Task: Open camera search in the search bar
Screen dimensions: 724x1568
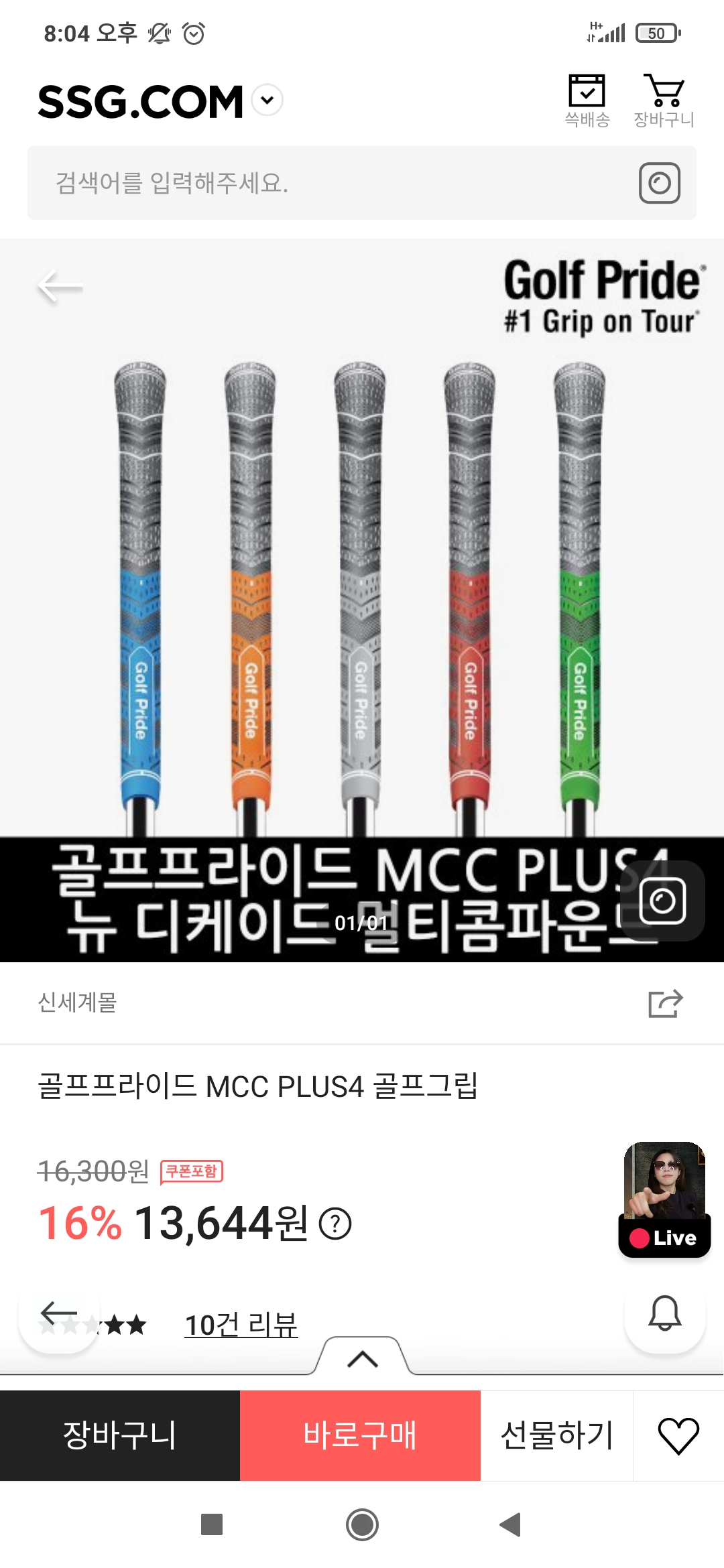Action: pos(660,183)
